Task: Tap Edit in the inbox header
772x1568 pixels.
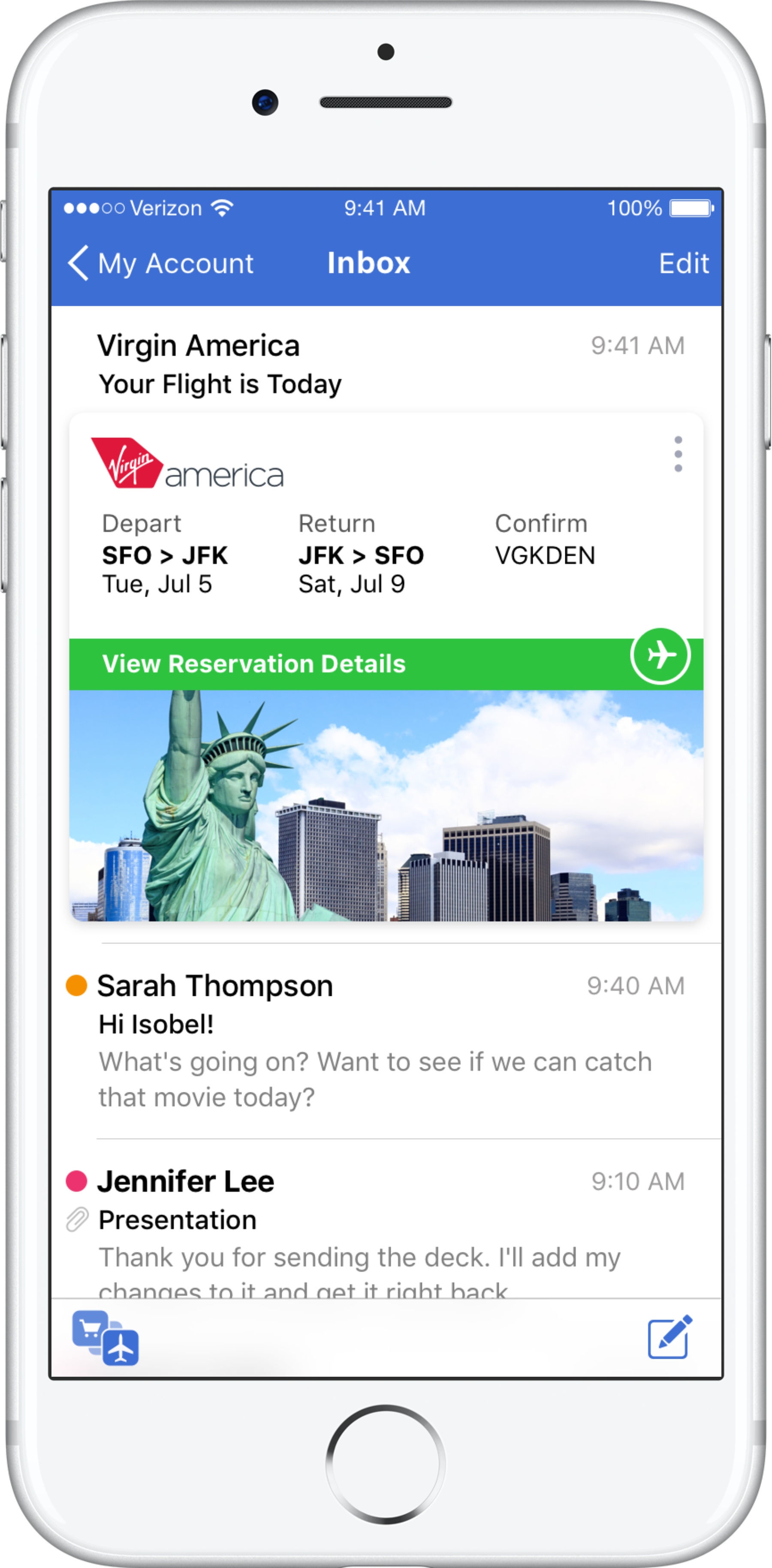Action: [683, 264]
